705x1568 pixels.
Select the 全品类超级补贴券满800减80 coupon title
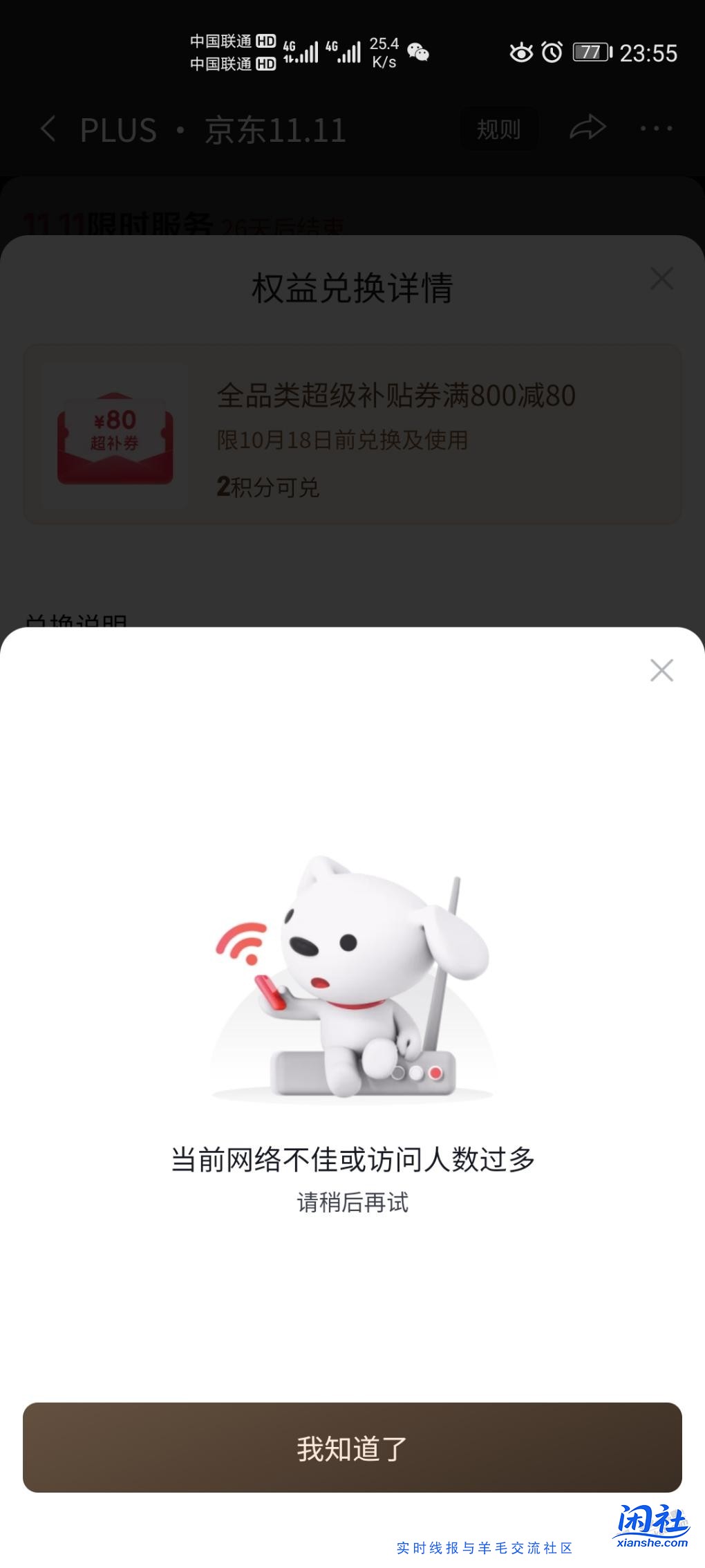tap(396, 394)
